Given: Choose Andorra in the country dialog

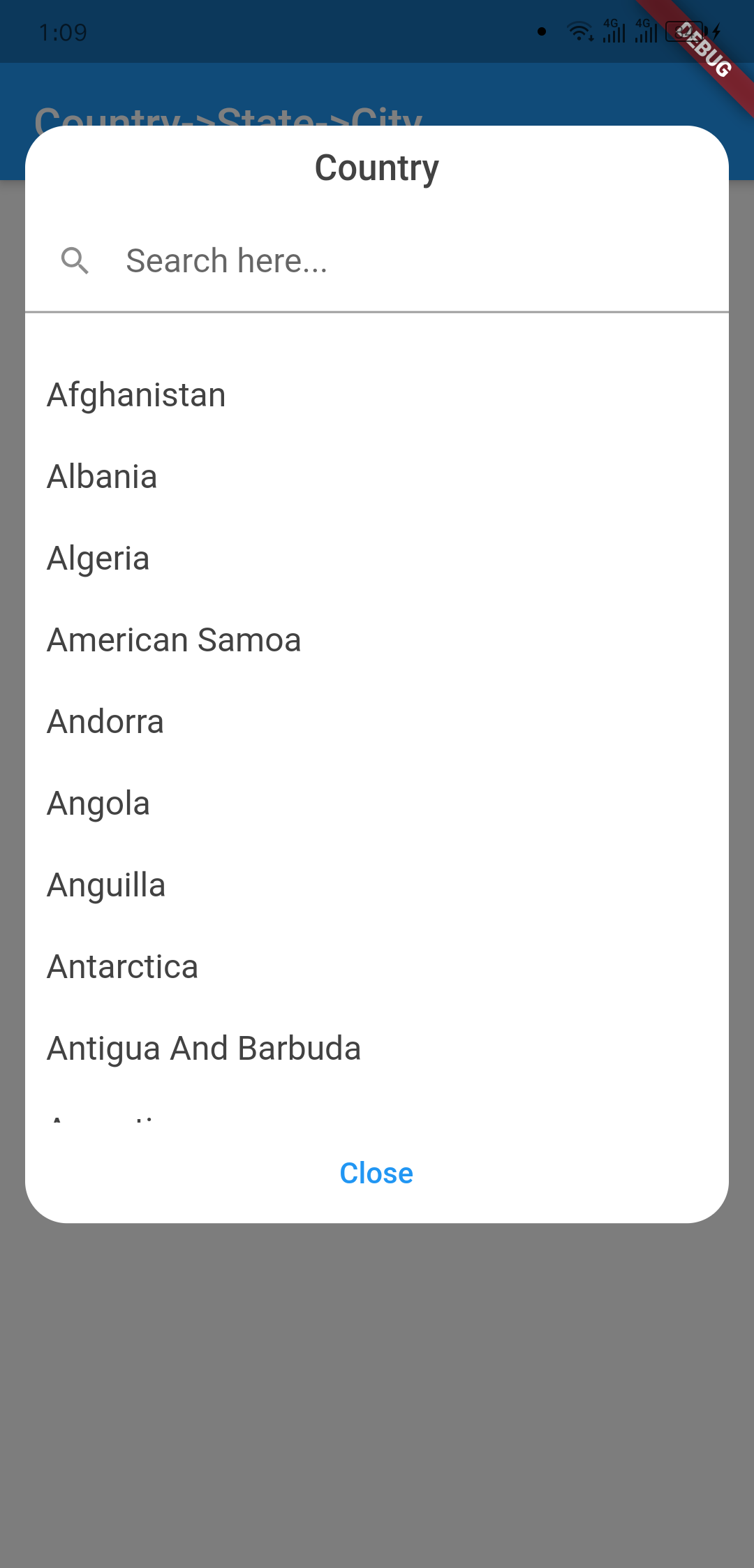Looking at the screenshot, I should pyautogui.click(x=105, y=722).
